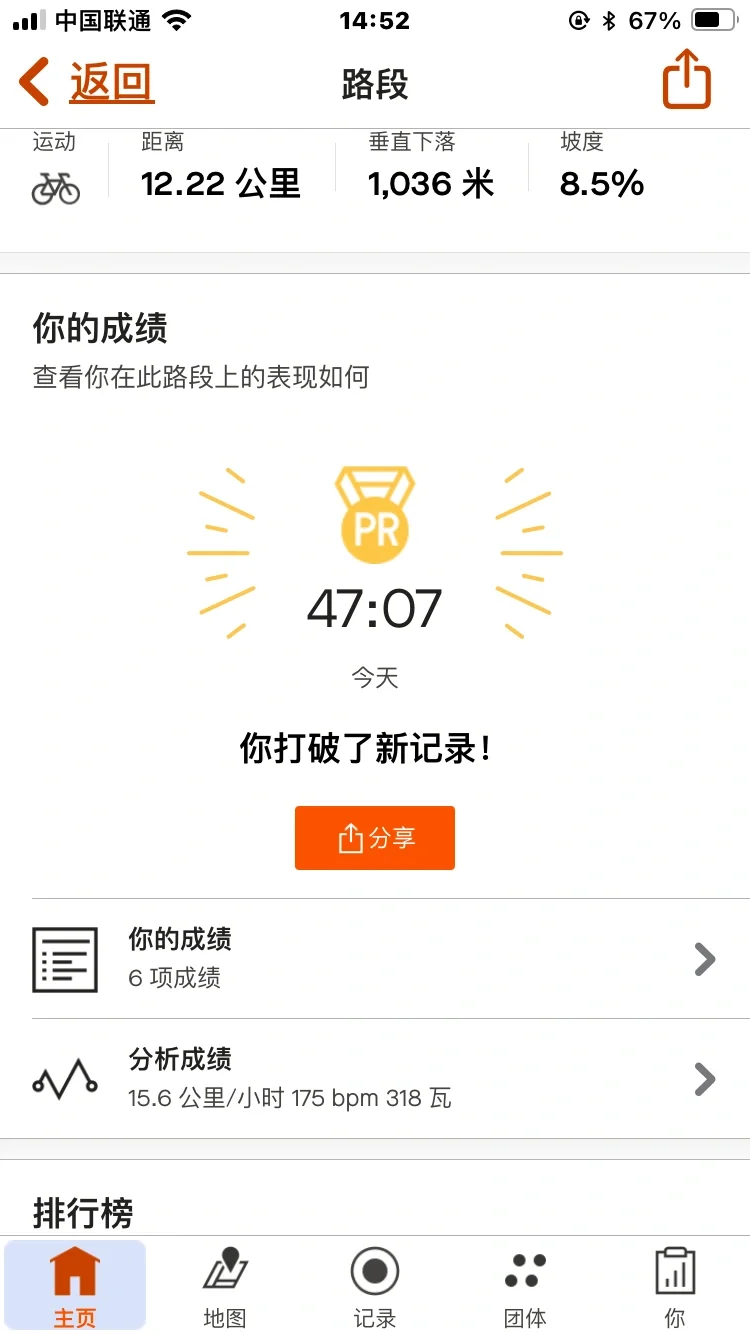Tap the analysis graph icon beside 分析成绩
750x1334 pixels.
click(65, 1078)
